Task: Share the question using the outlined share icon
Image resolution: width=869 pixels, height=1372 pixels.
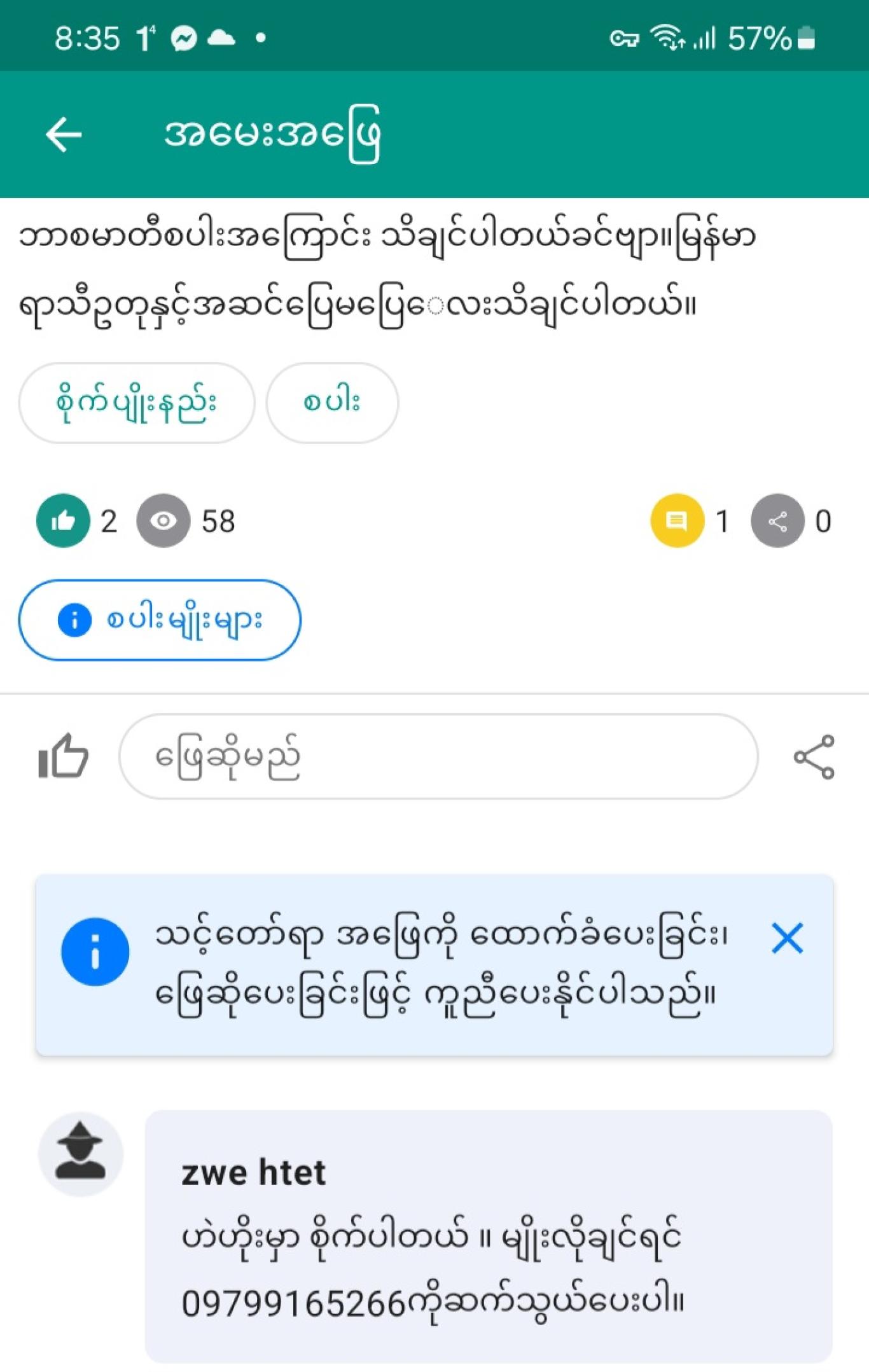Action: (x=814, y=756)
